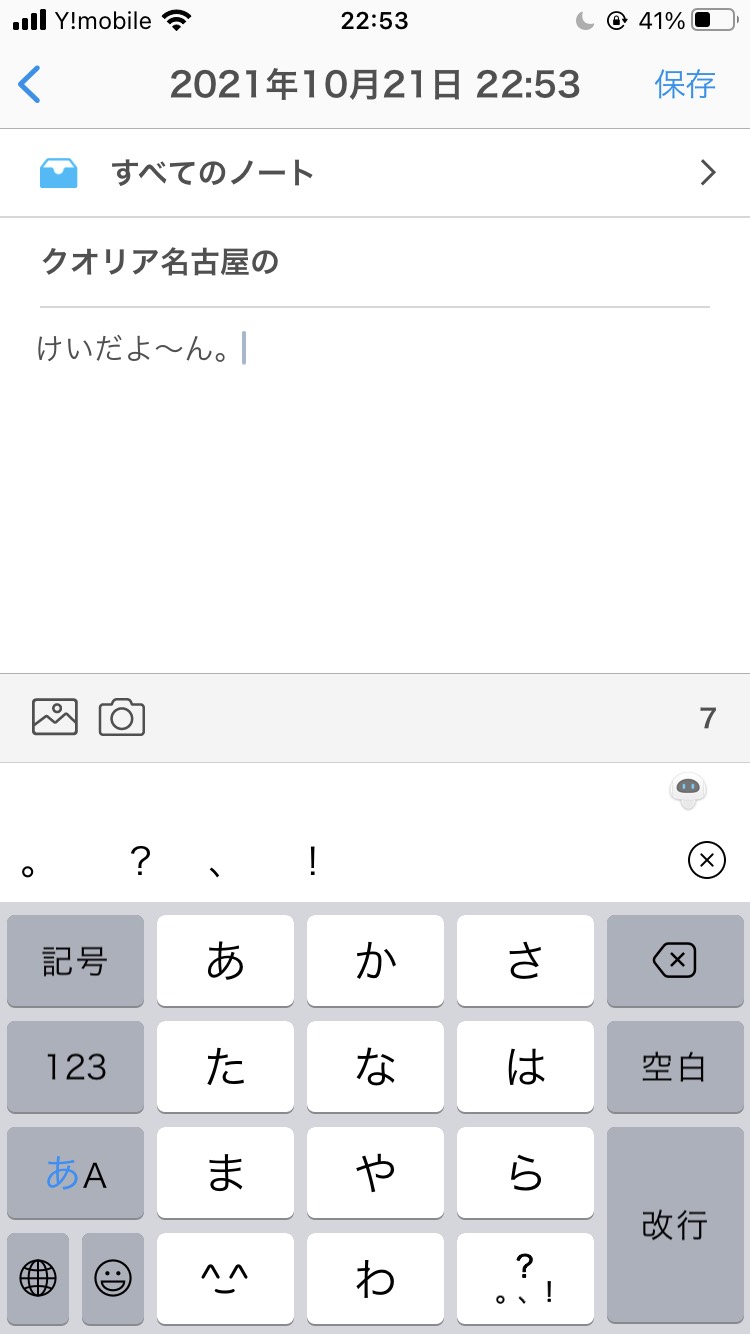750x1334 pixels.
Task: Focus the note body text area
Action: [375, 500]
